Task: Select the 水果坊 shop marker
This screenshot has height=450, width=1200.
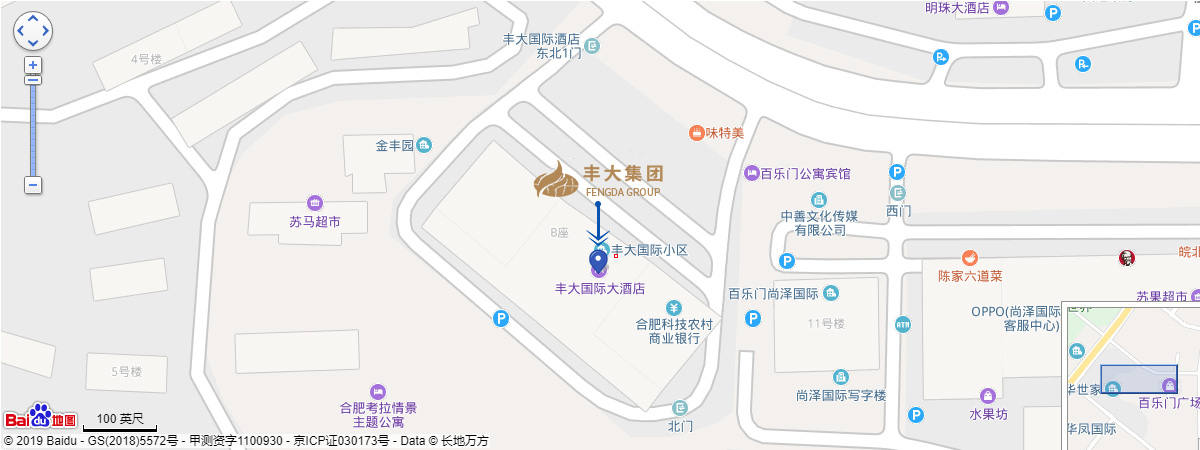Action: tap(988, 395)
